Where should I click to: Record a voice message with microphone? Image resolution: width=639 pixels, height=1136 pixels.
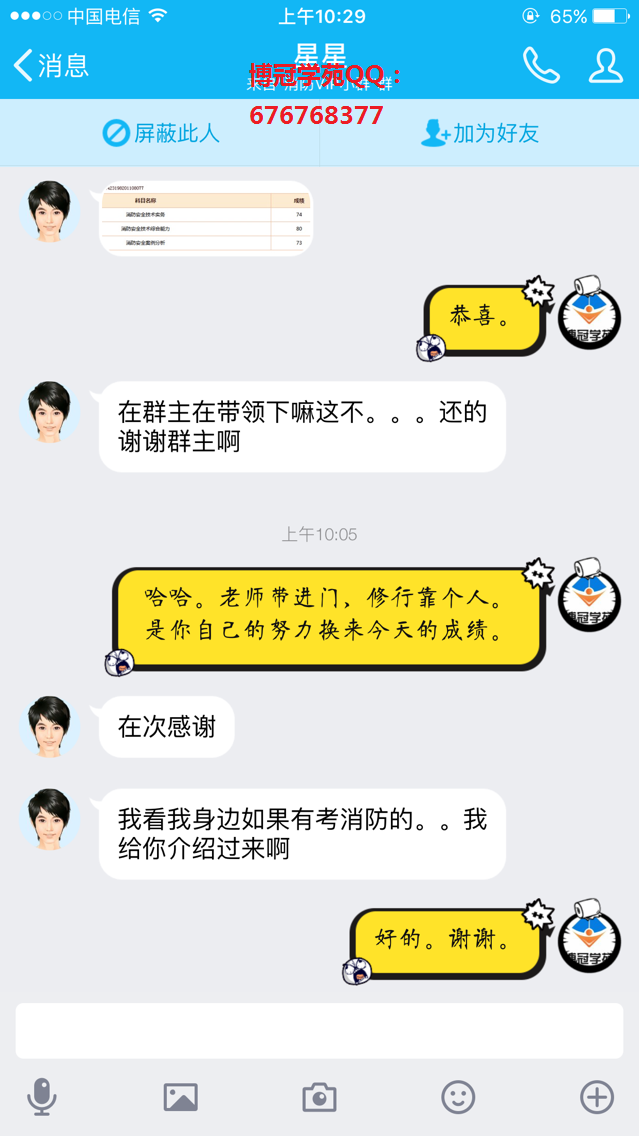(x=42, y=1097)
